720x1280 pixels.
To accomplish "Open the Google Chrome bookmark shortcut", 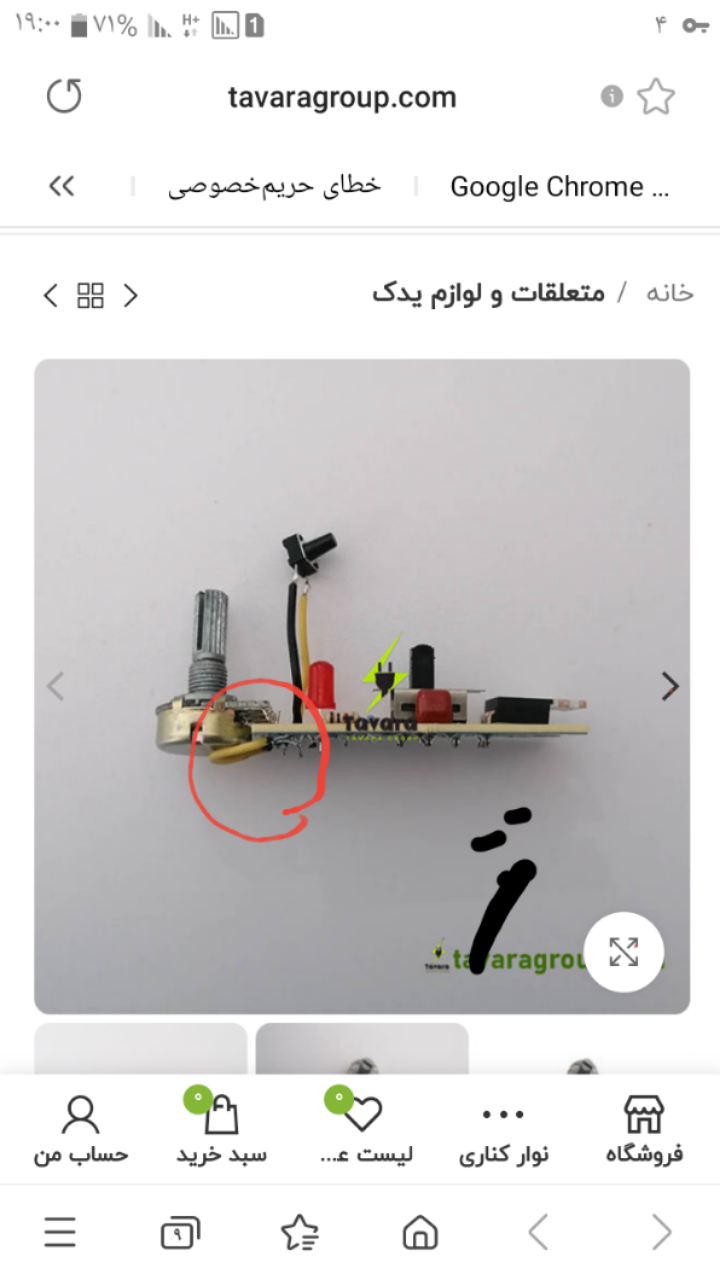I will pos(560,187).
